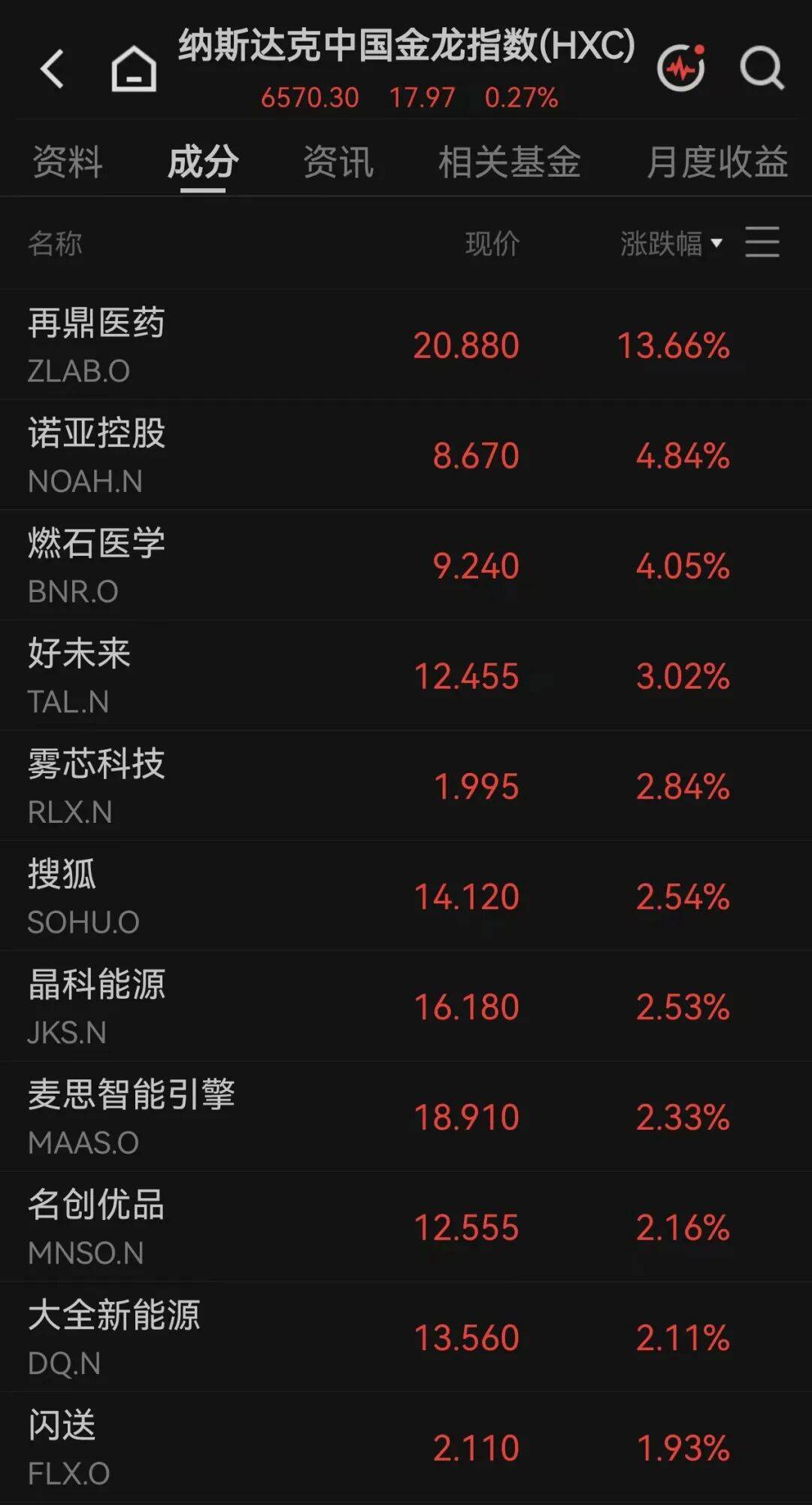812x1505 pixels.
Task: Switch to the 相关基金 tab
Action: (x=510, y=162)
